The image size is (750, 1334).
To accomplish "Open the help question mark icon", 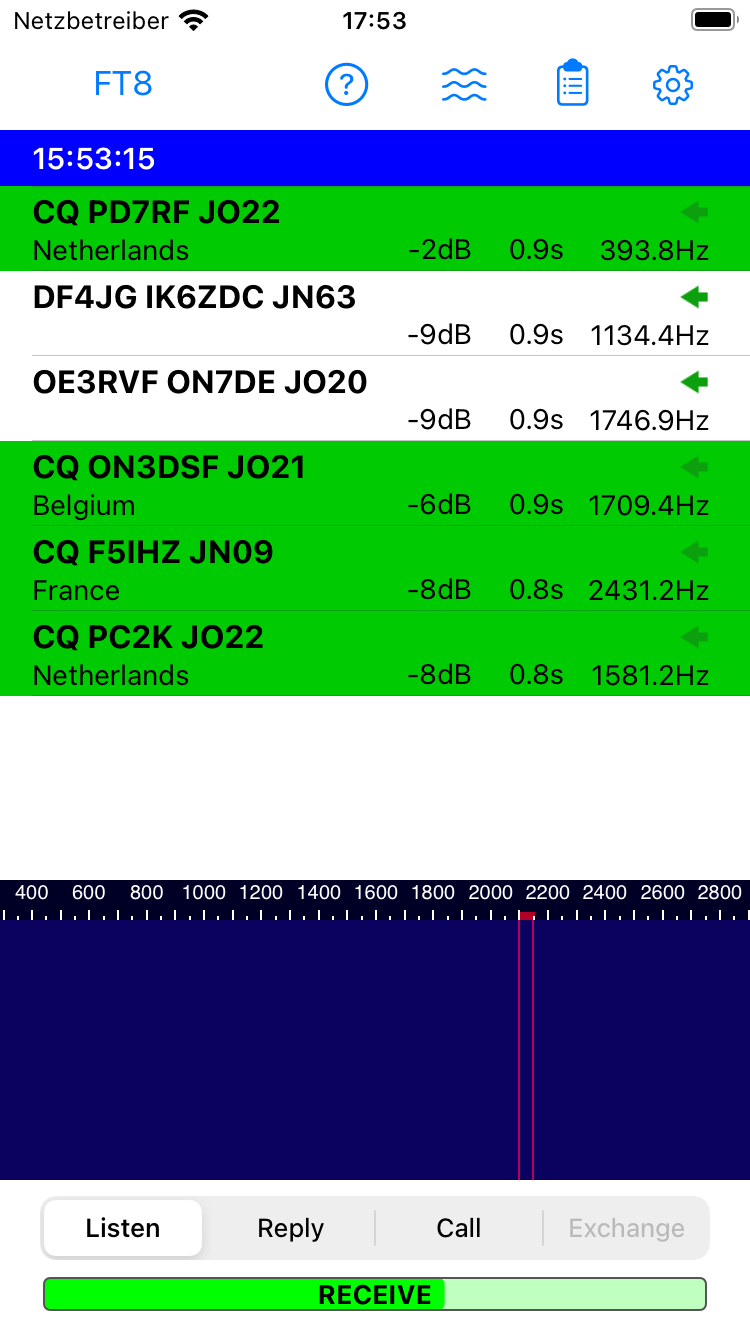I will (347, 85).
